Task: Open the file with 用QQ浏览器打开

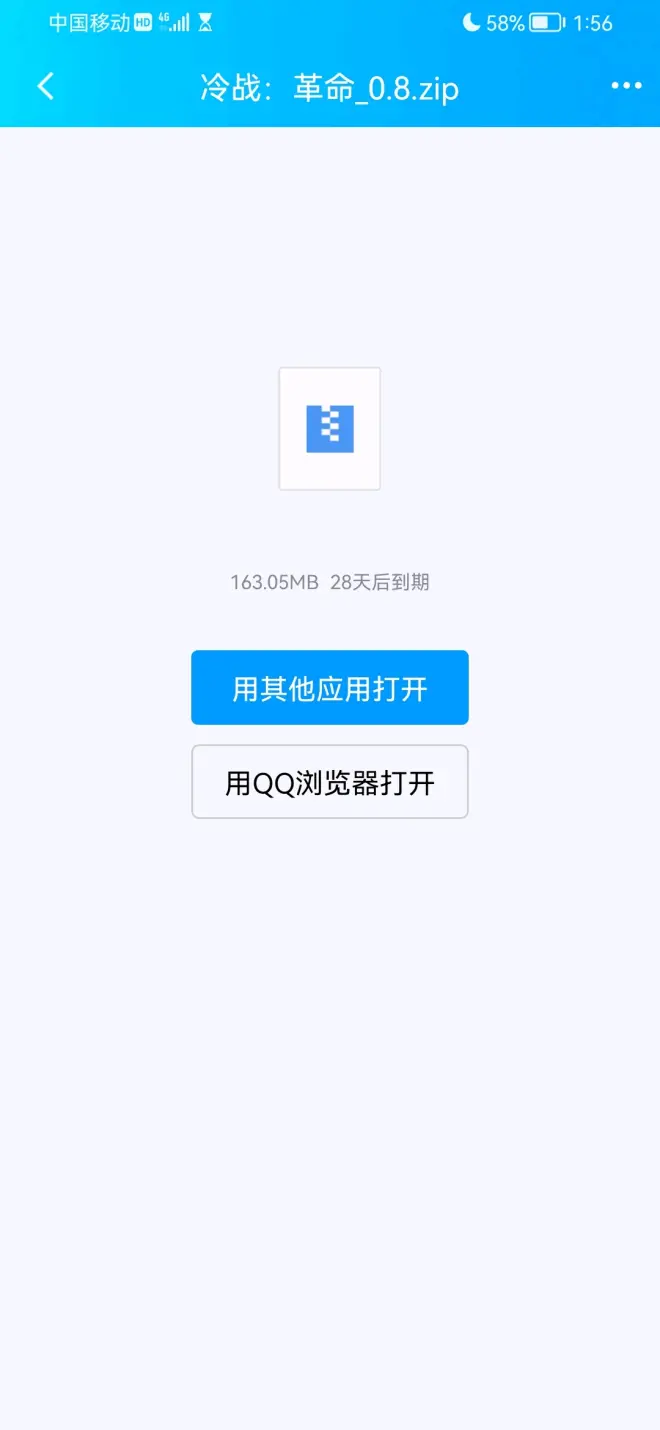Action: (x=330, y=782)
